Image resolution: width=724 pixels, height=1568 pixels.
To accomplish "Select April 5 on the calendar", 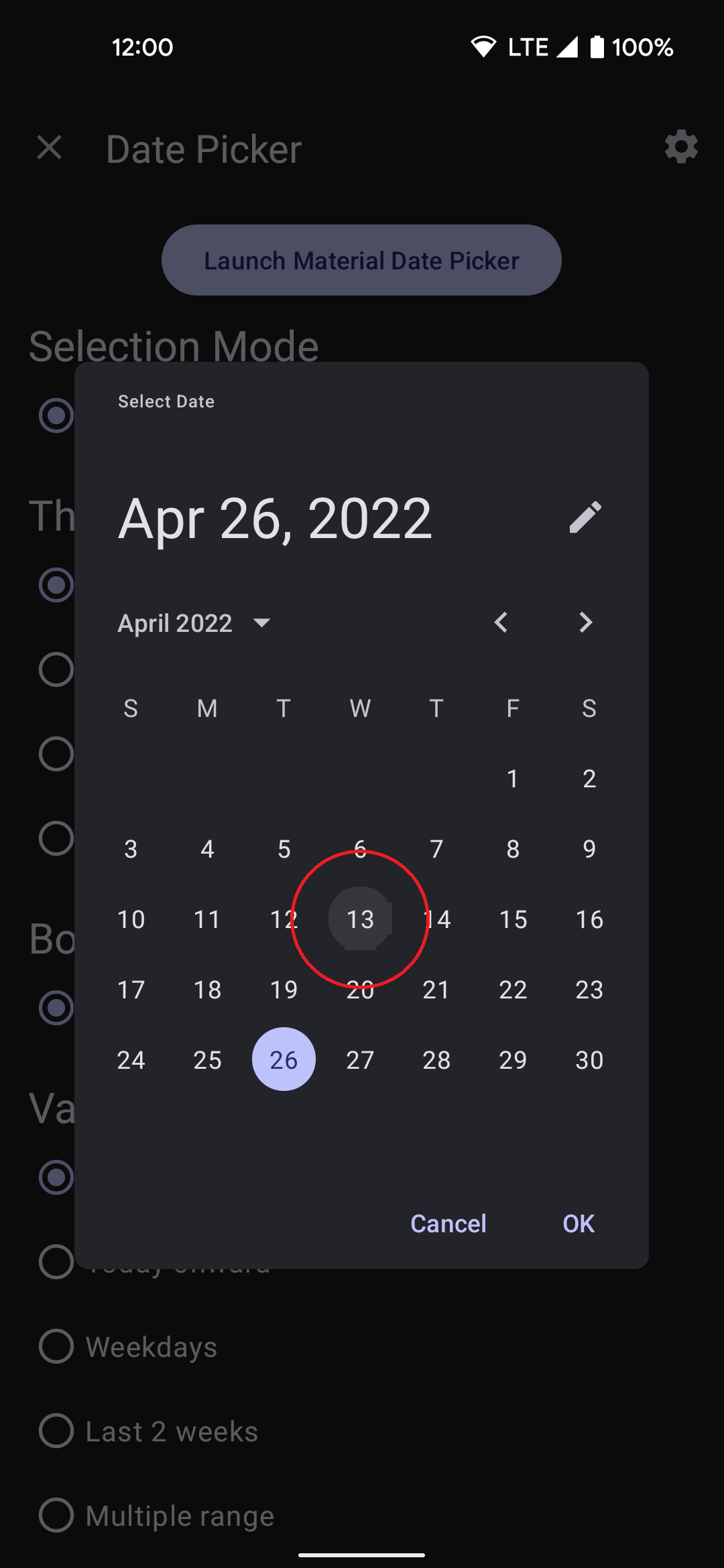I will [284, 849].
